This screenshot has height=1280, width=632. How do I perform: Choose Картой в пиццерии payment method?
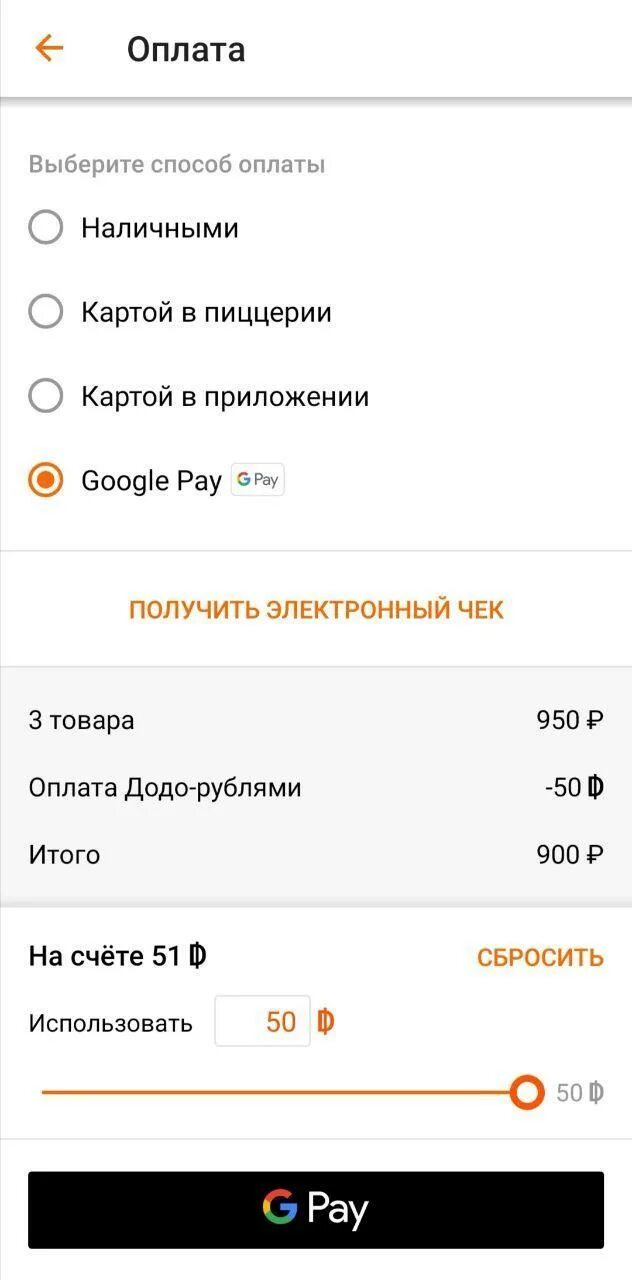click(x=46, y=313)
